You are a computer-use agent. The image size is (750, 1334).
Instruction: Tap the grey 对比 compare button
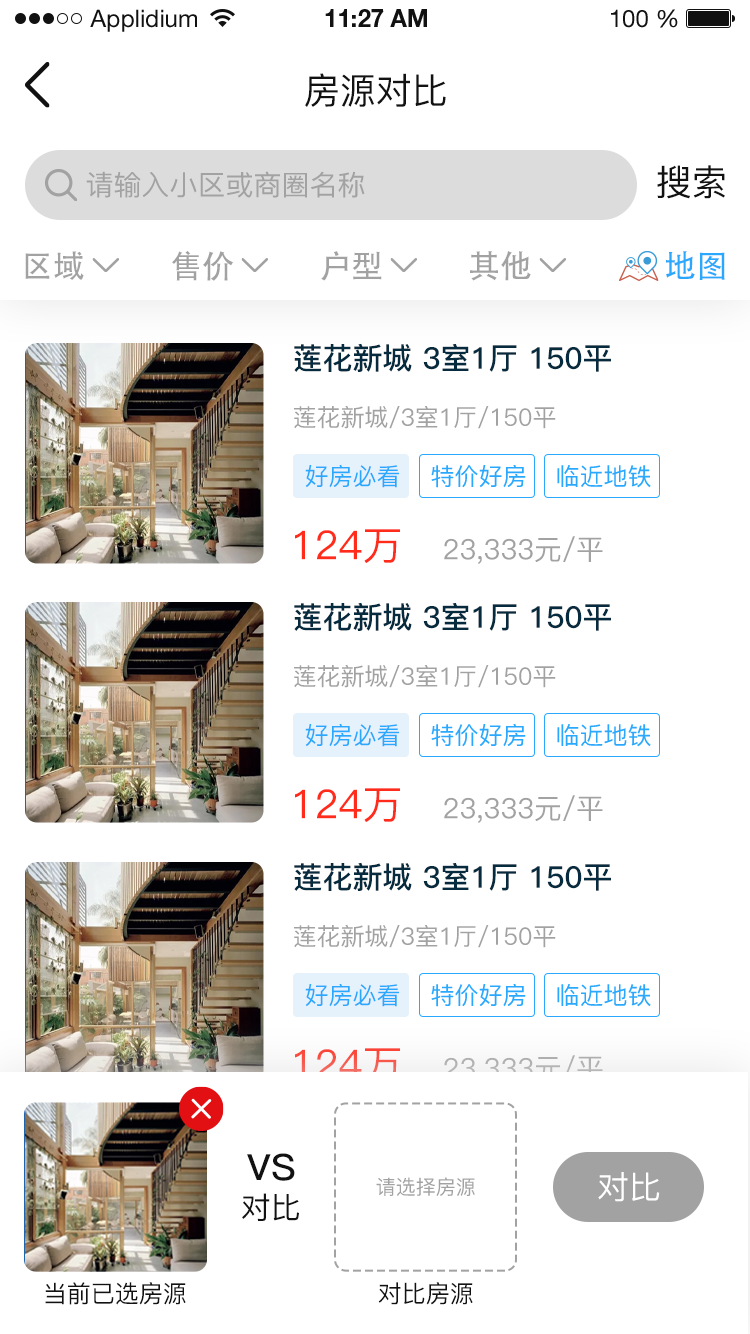tap(628, 1187)
